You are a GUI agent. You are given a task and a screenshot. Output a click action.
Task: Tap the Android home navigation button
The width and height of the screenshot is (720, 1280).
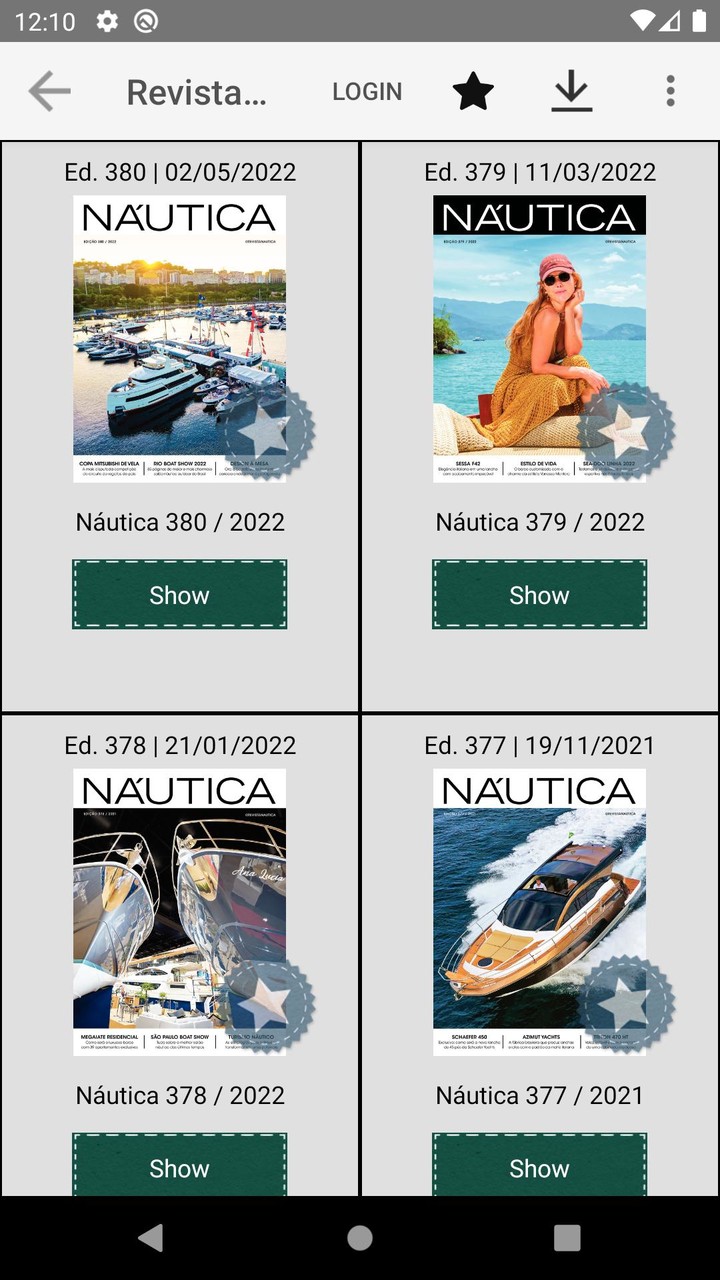[359, 1239]
